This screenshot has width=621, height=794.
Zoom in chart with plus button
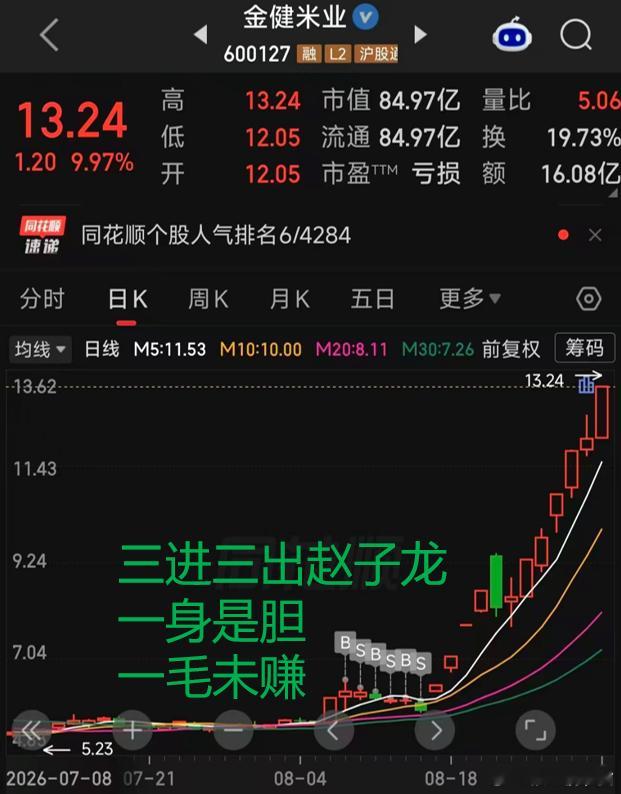tap(132, 730)
